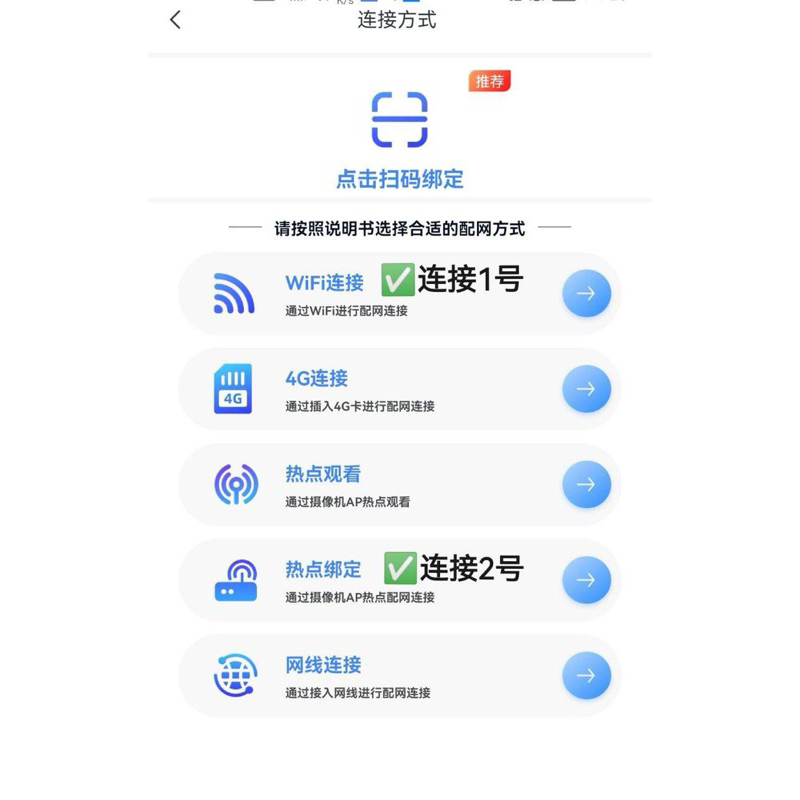
Task: Select the 4G连接 option
Action: (400, 389)
